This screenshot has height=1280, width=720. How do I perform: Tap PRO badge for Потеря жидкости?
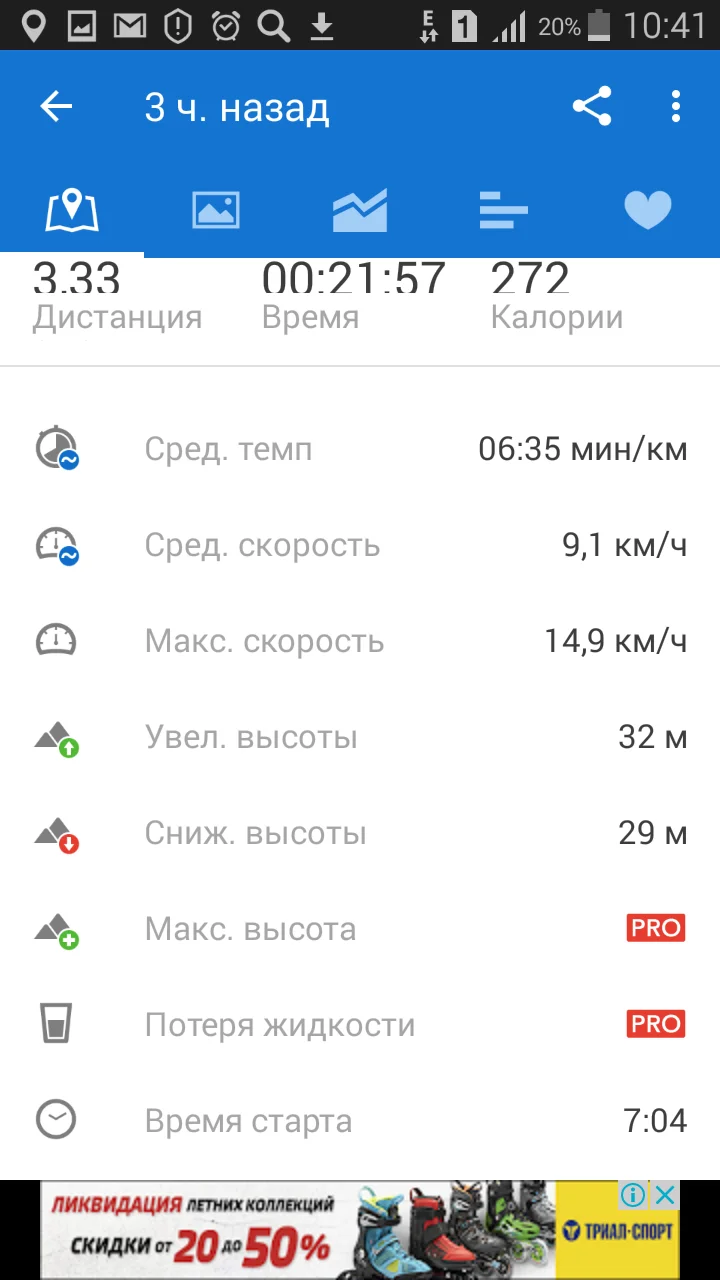click(655, 1024)
